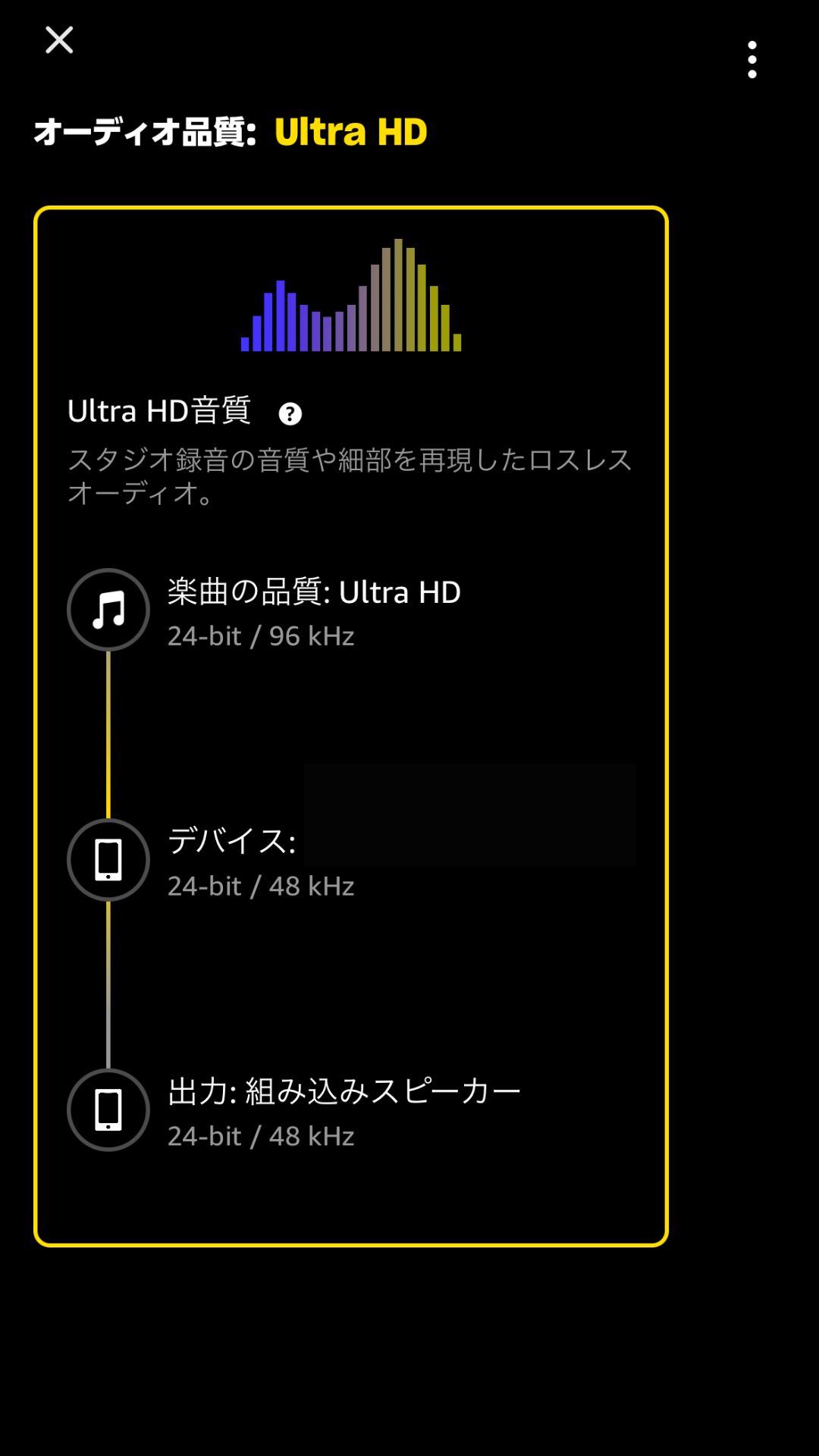Click the 24-bit / 96 kHz link text
The image size is (819, 1456).
261,637
